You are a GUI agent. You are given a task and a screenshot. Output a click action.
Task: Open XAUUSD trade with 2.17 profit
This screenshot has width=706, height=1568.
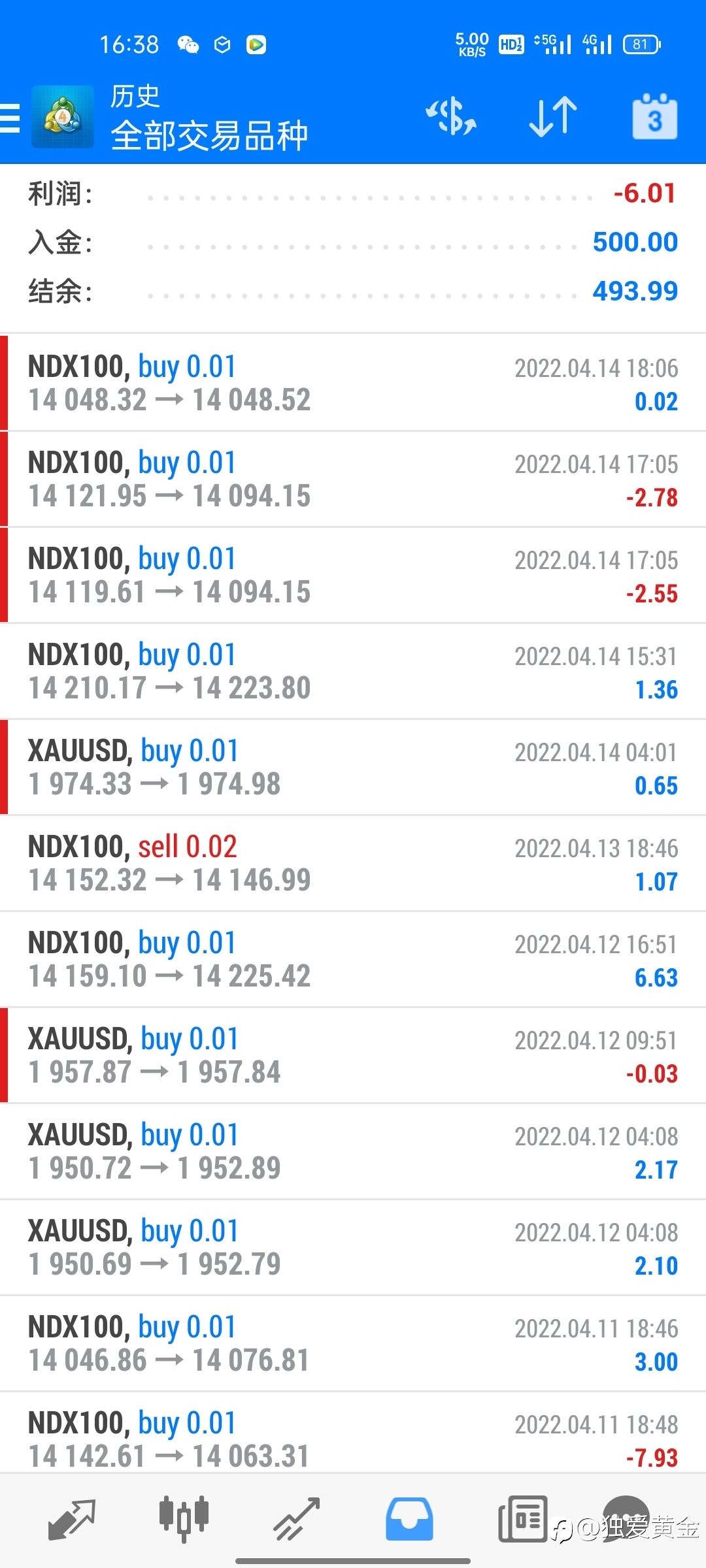353,1151
